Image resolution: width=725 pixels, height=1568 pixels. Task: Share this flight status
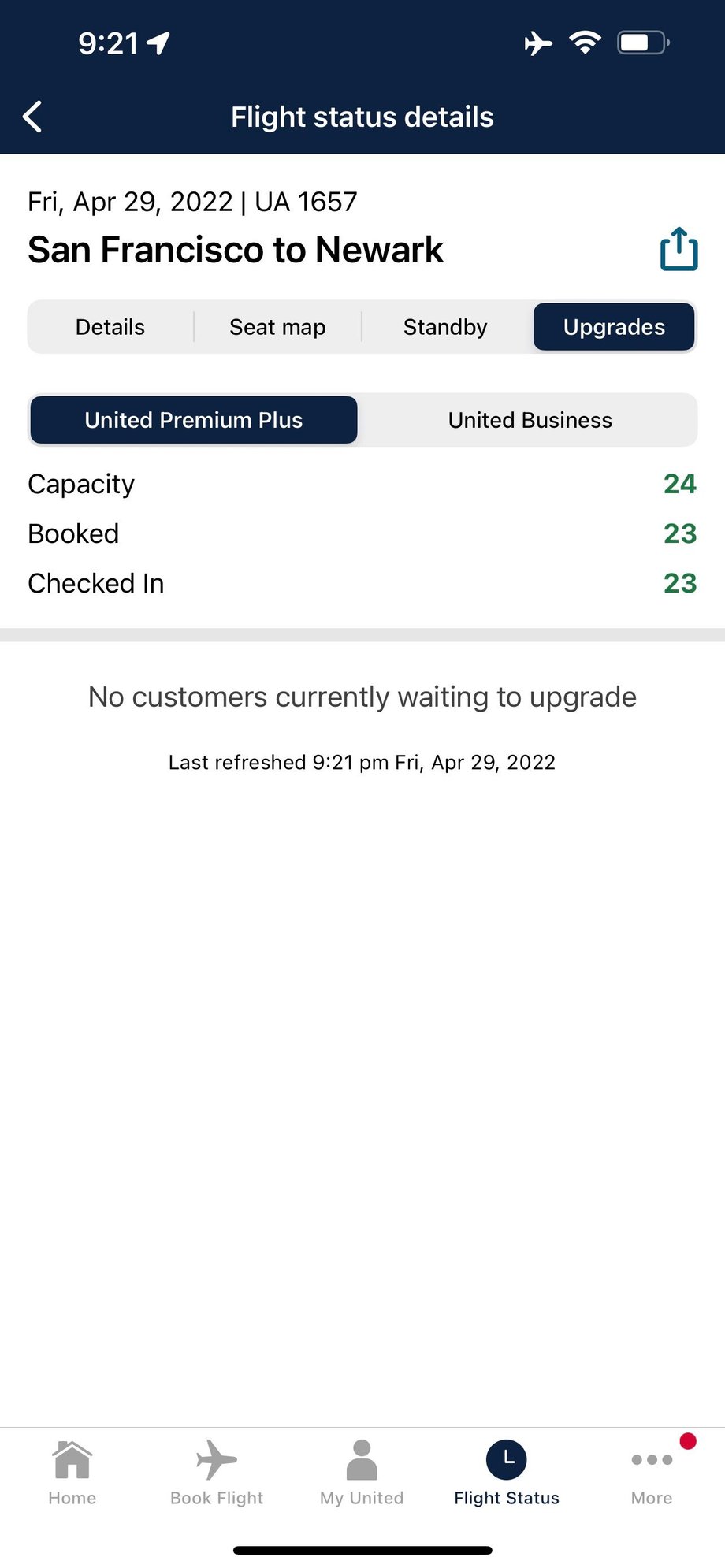[679, 250]
